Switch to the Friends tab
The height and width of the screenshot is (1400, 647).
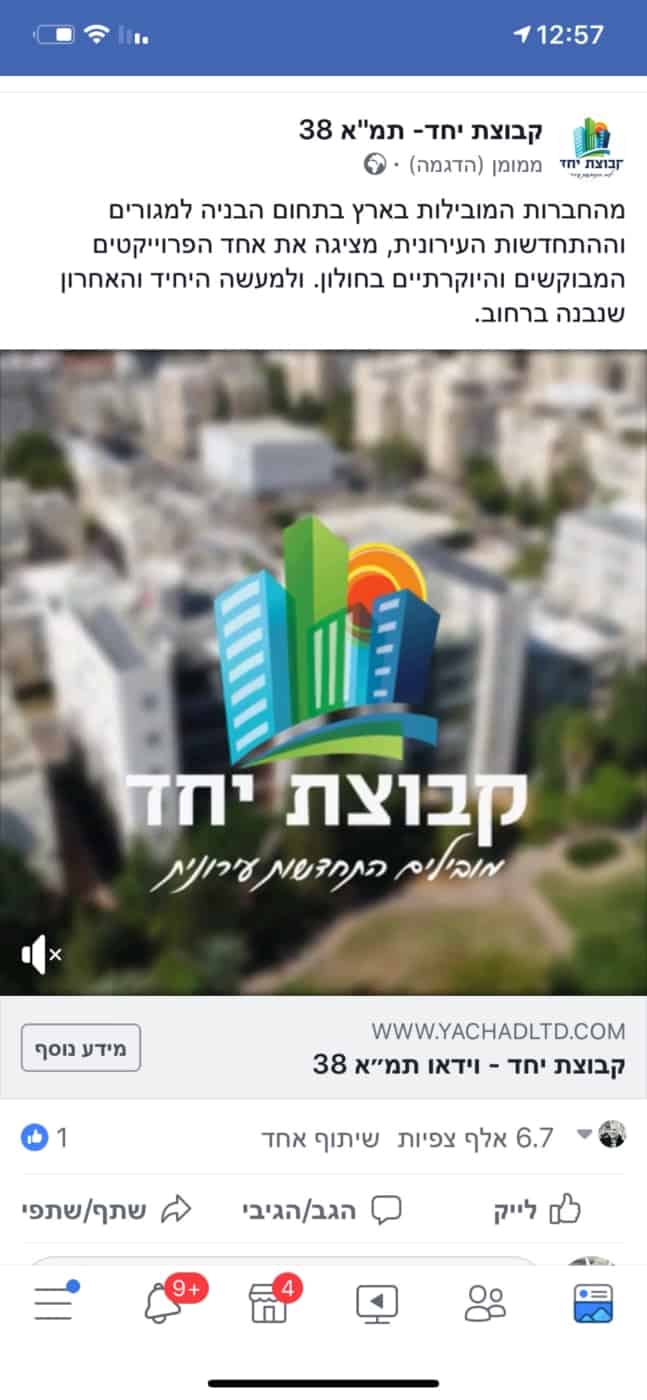(x=485, y=1303)
